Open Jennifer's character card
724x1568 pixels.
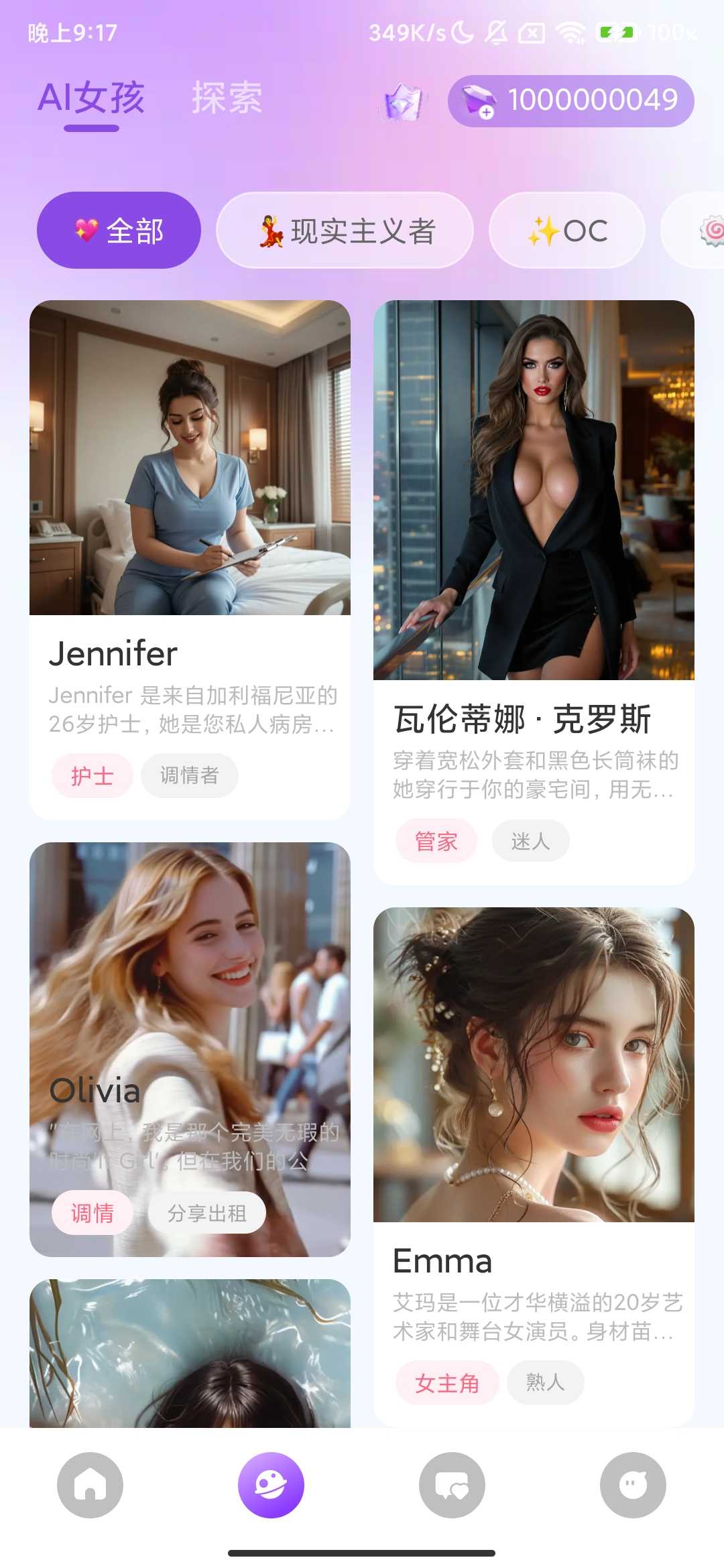point(190,559)
